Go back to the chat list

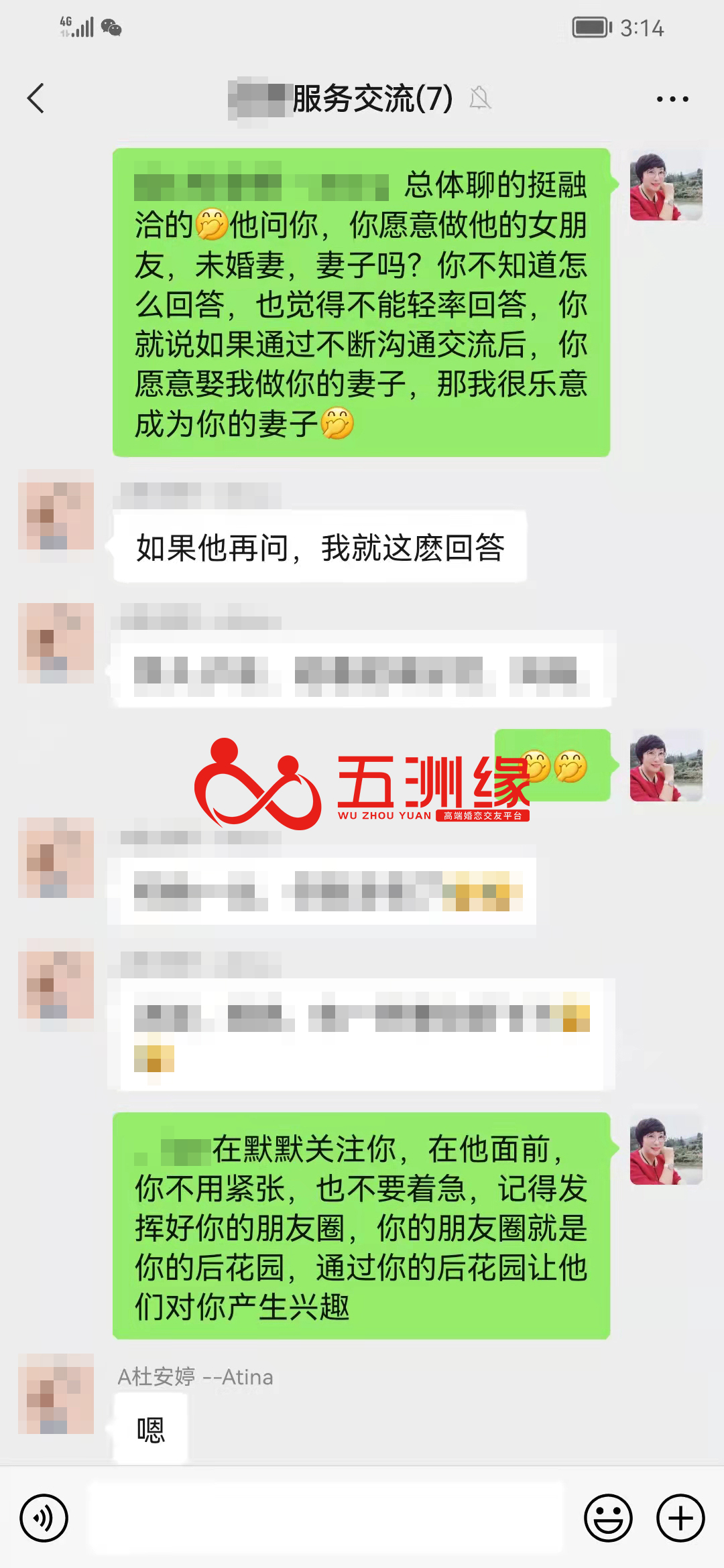point(36,99)
